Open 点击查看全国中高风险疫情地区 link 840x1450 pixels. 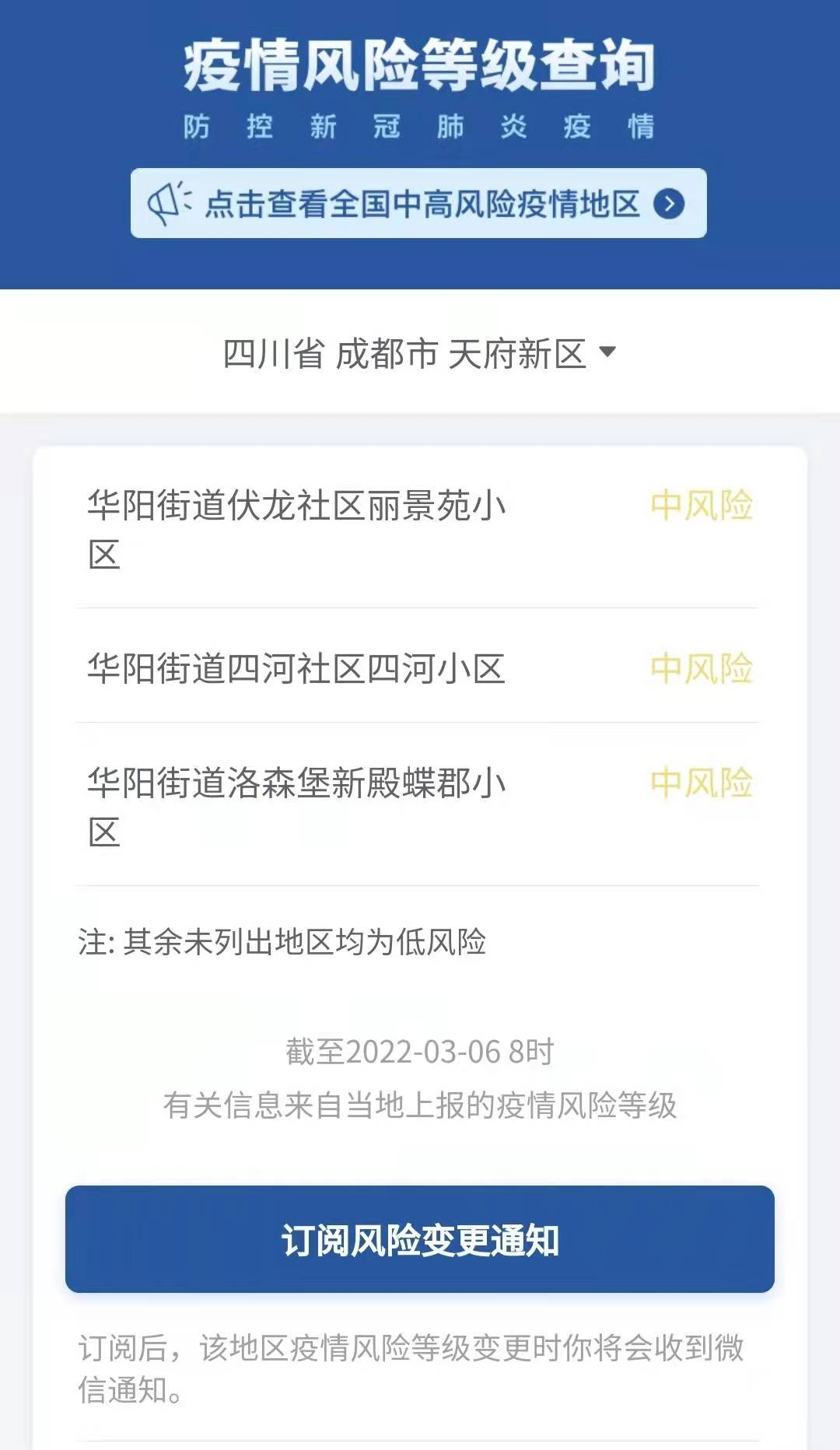(x=420, y=202)
